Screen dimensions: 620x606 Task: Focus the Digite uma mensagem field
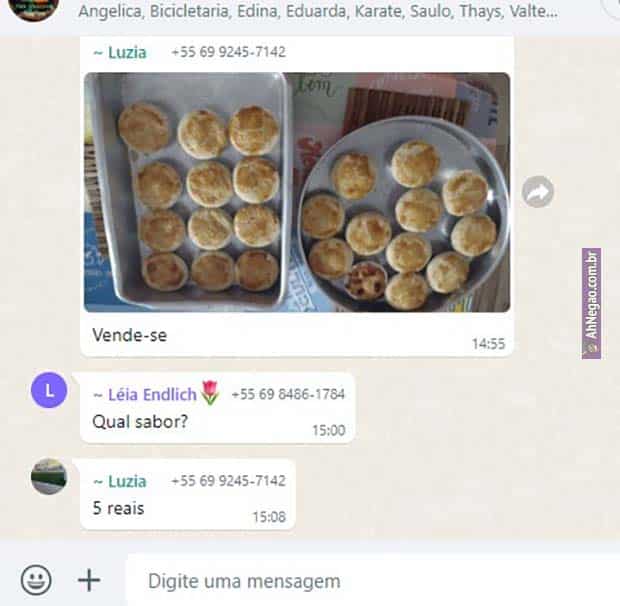(370, 580)
